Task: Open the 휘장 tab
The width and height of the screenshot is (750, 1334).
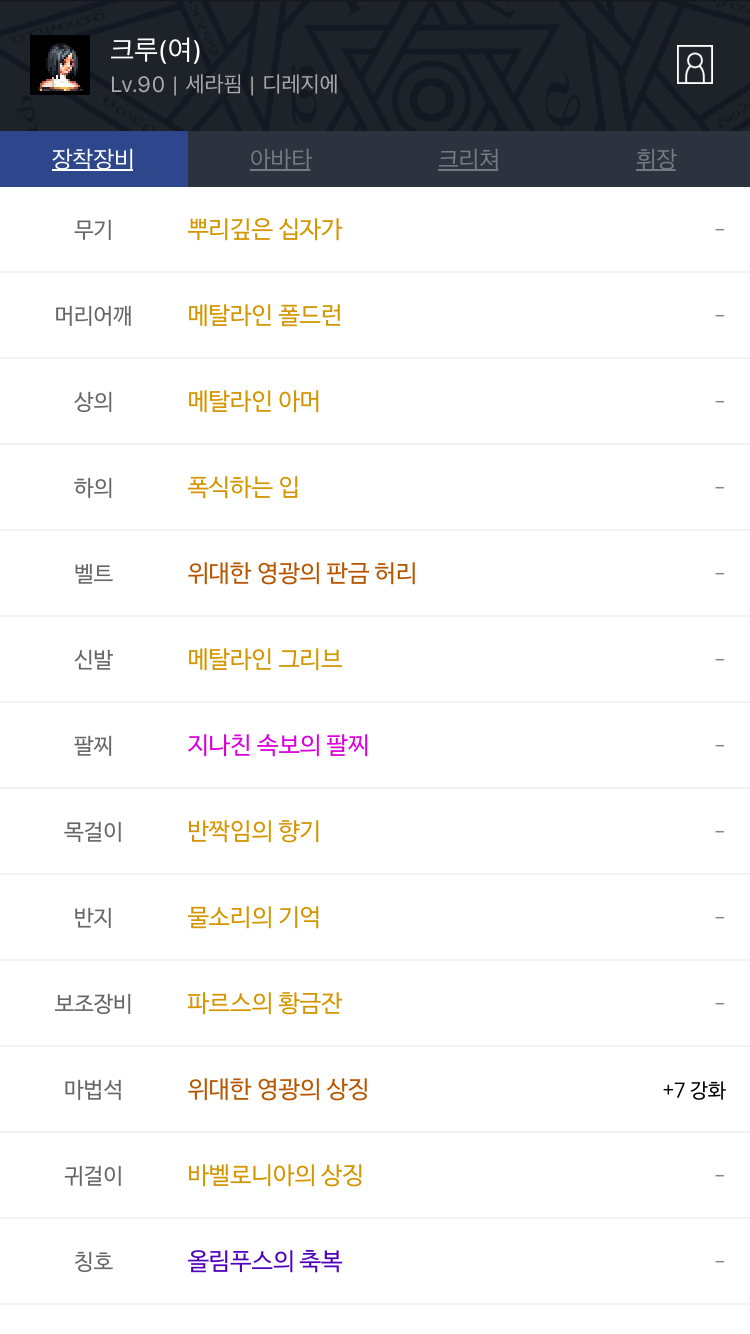Action: click(x=656, y=159)
